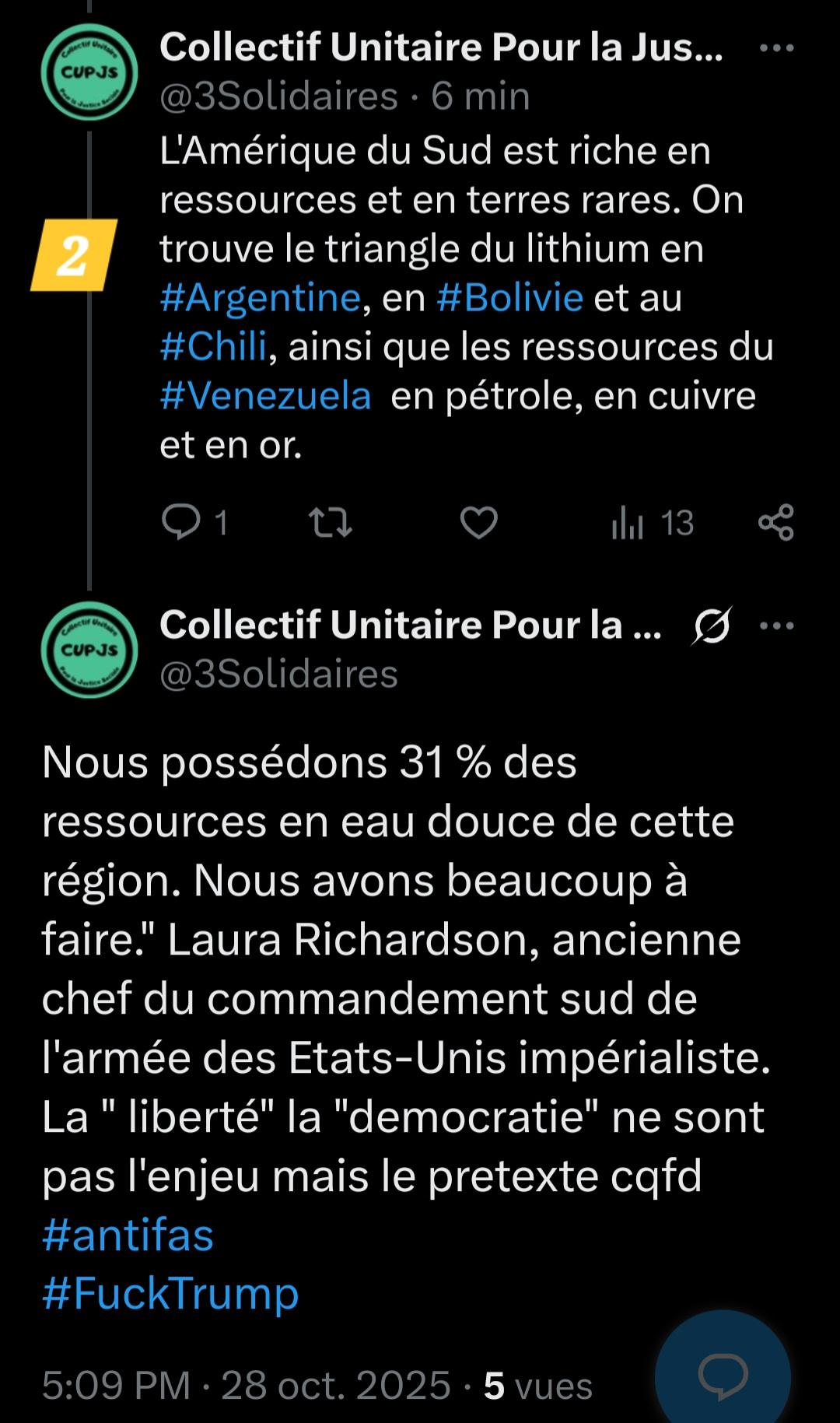Image resolution: width=840 pixels, height=1423 pixels.
Task: Reply to the tweet about lithium triangle
Action: [181, 522]
